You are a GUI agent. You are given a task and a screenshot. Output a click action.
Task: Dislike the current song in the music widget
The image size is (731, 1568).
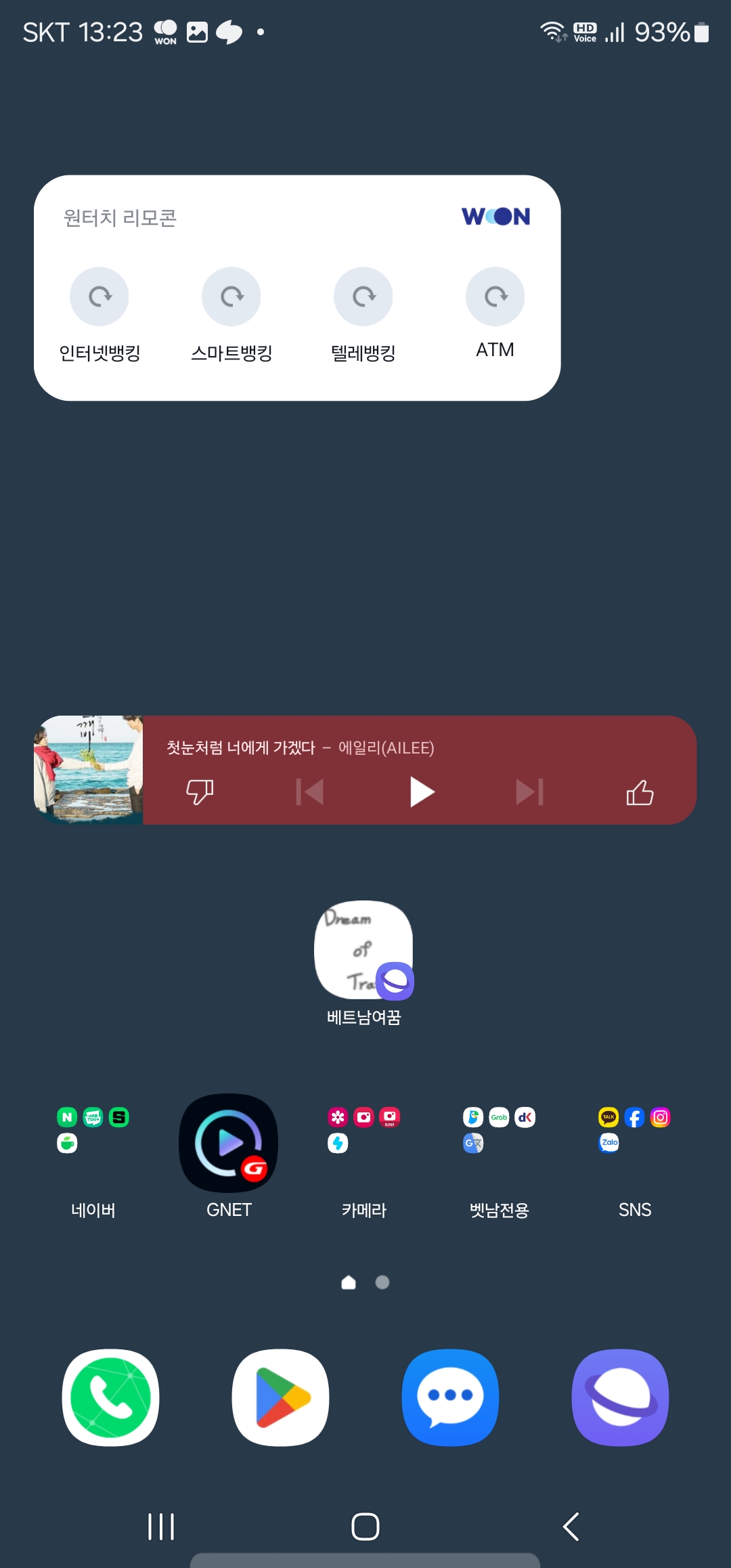200,791
